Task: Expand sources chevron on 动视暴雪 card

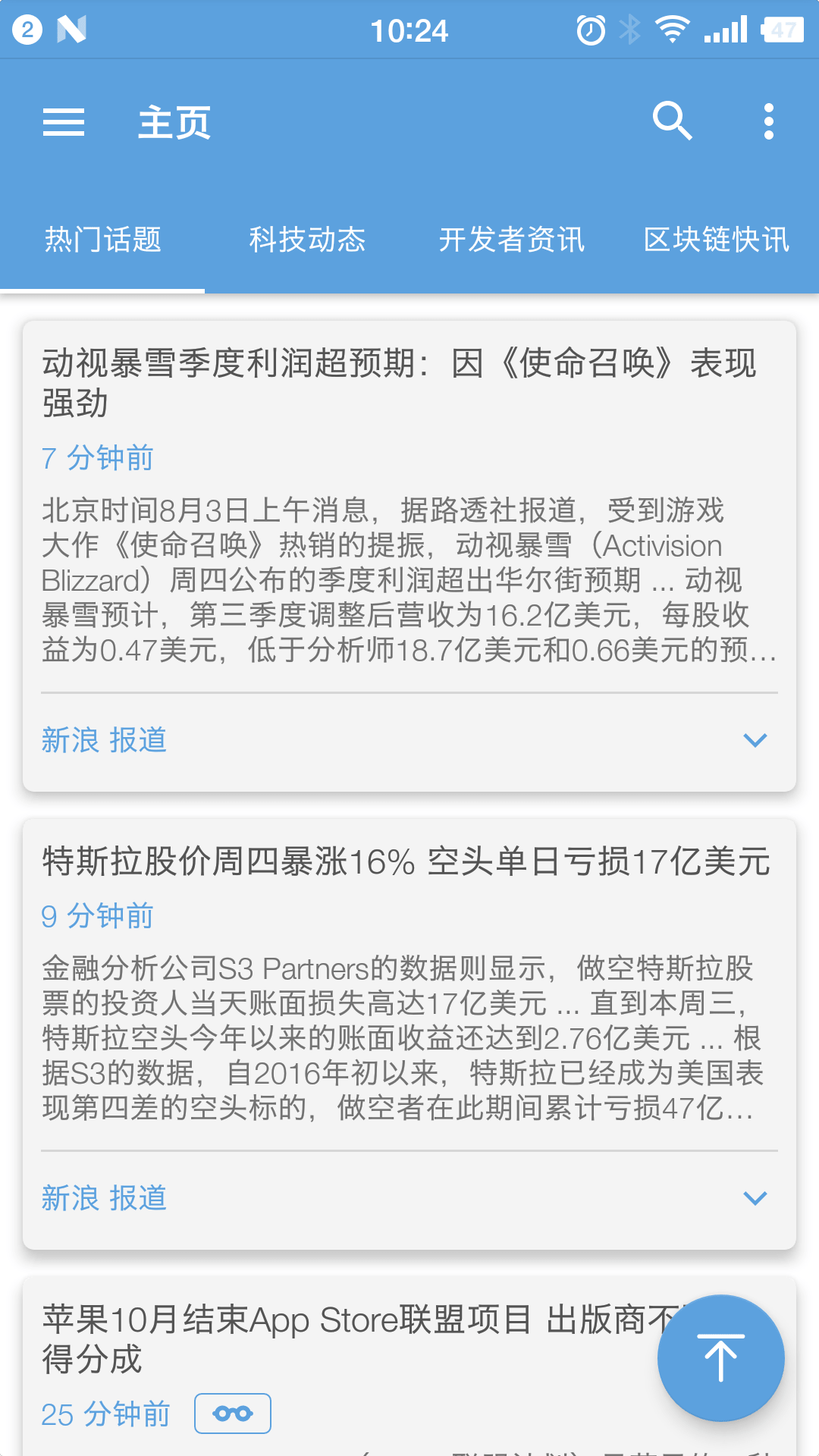Action: tap(755, 740)
